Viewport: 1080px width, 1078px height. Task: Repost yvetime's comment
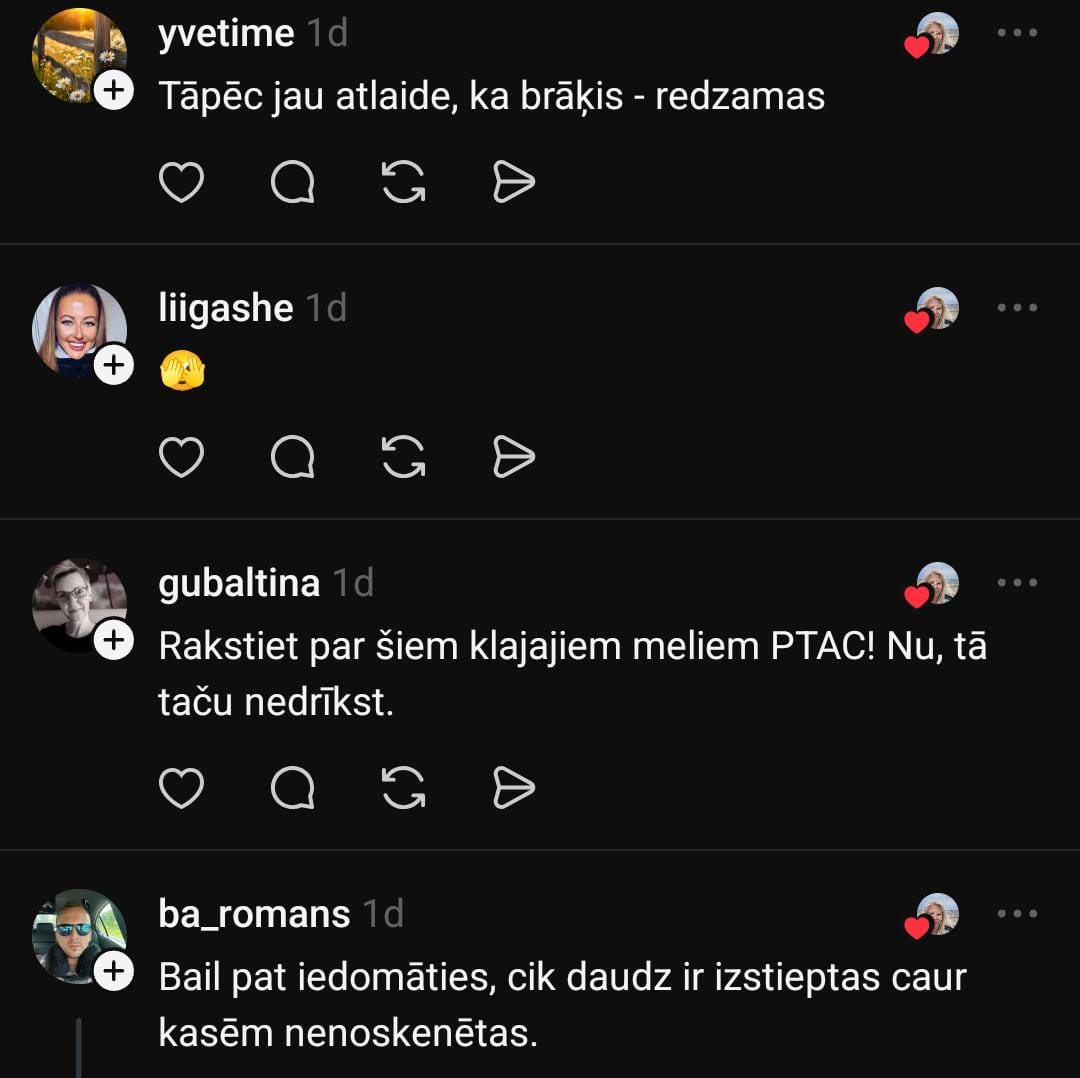pos(404,182)
